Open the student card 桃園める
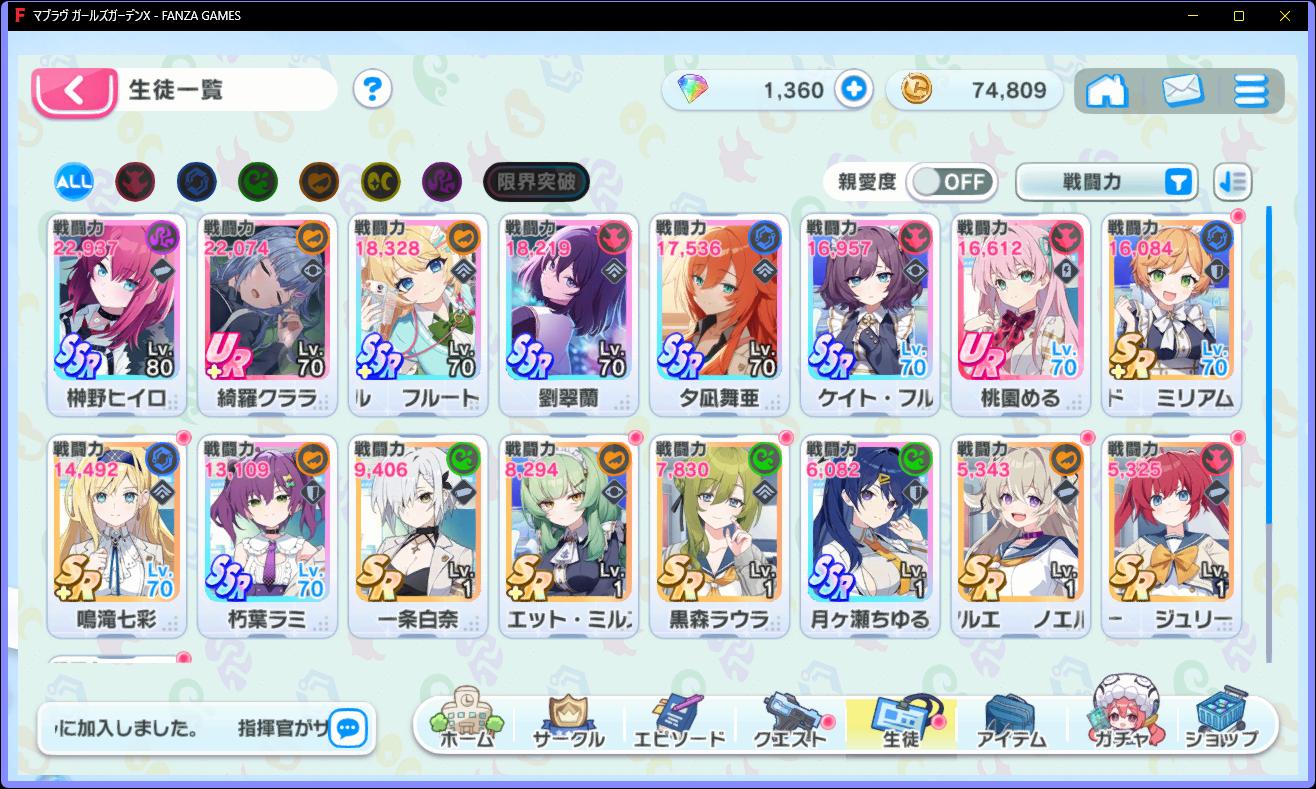The image size is (1316, 789). point(1019,312)
